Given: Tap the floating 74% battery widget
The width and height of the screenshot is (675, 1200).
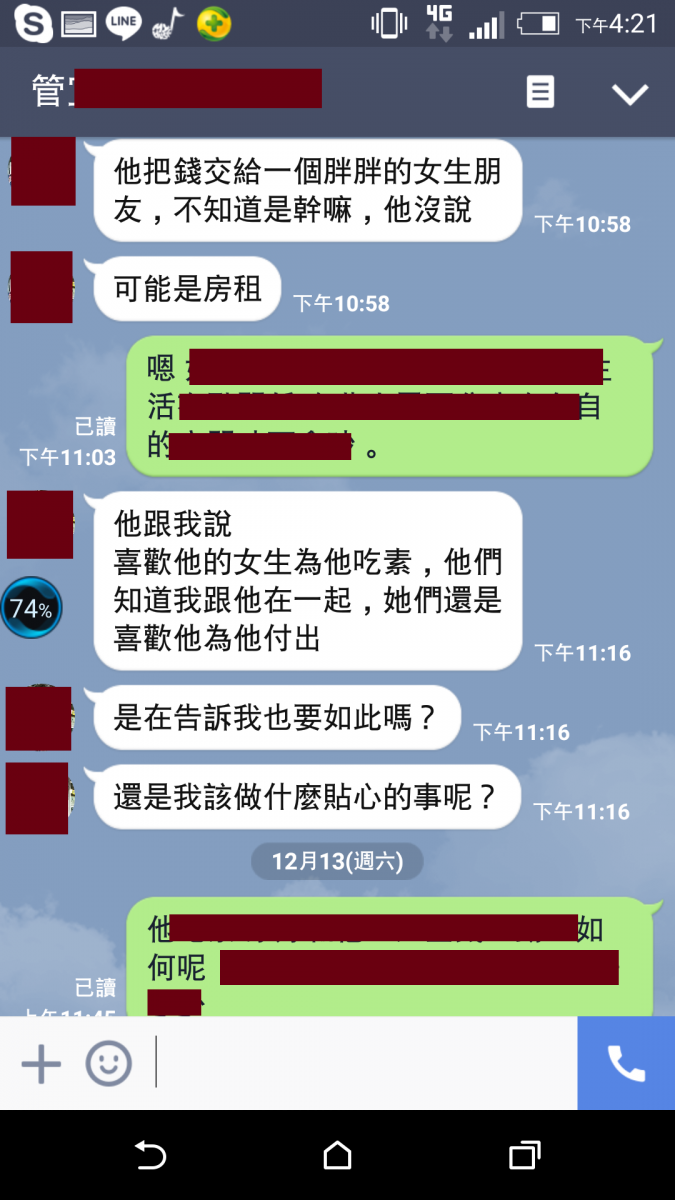Looking at the screenshot, I should [x=31, y=607].
